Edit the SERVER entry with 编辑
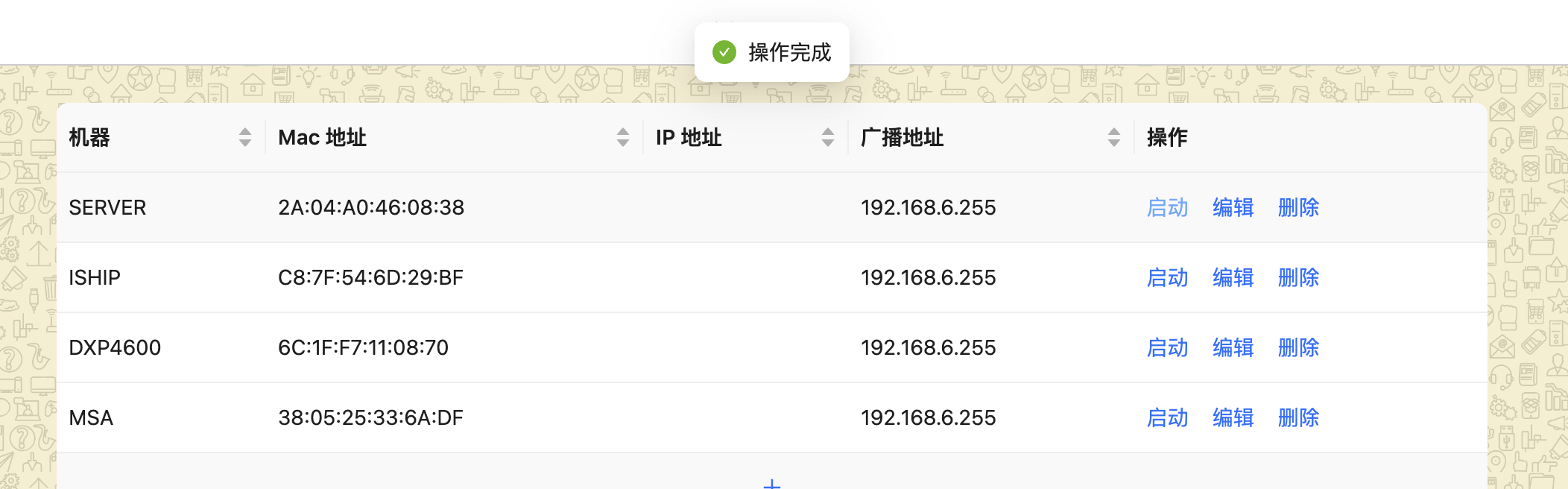Viewport: 1568px width, 489px height. click(1233, 207)
